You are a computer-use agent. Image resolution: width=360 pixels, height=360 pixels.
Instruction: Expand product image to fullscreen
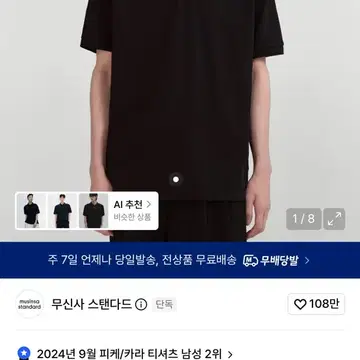(x=334, y=219)
